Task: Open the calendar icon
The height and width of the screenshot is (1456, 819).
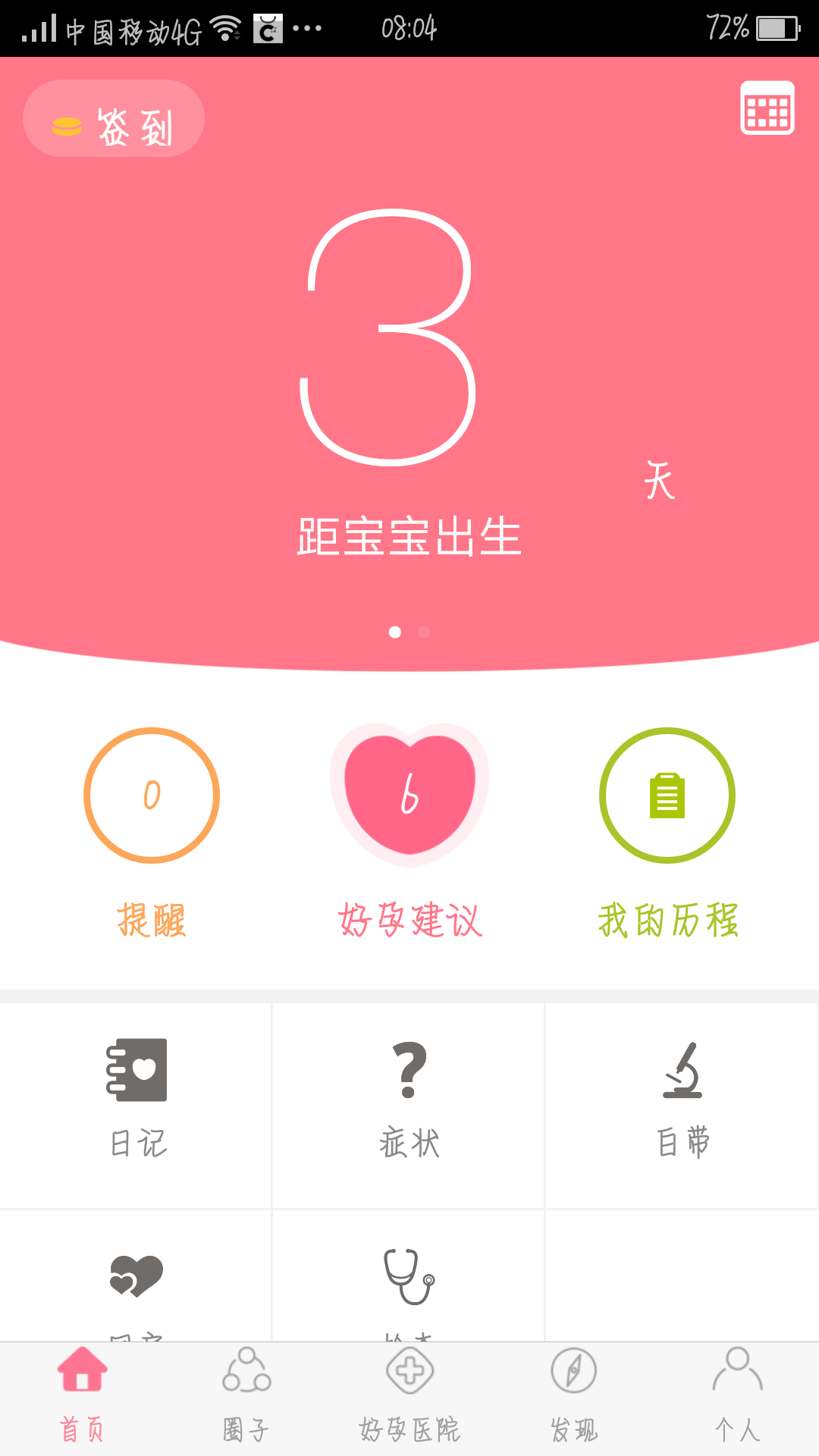Action: (767, 108)
